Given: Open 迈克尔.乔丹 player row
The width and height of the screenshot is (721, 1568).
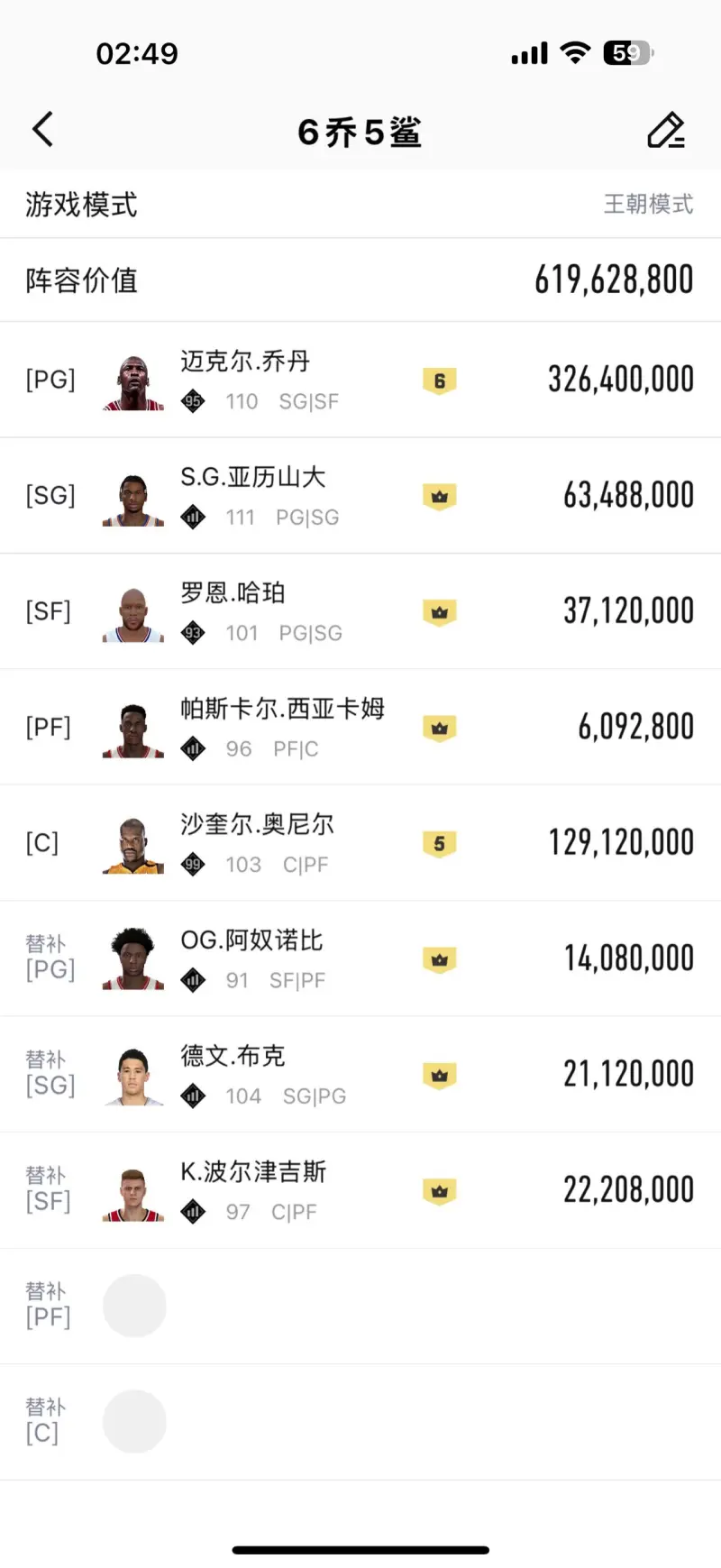Looking at the screenshot, I should (360, 380).
